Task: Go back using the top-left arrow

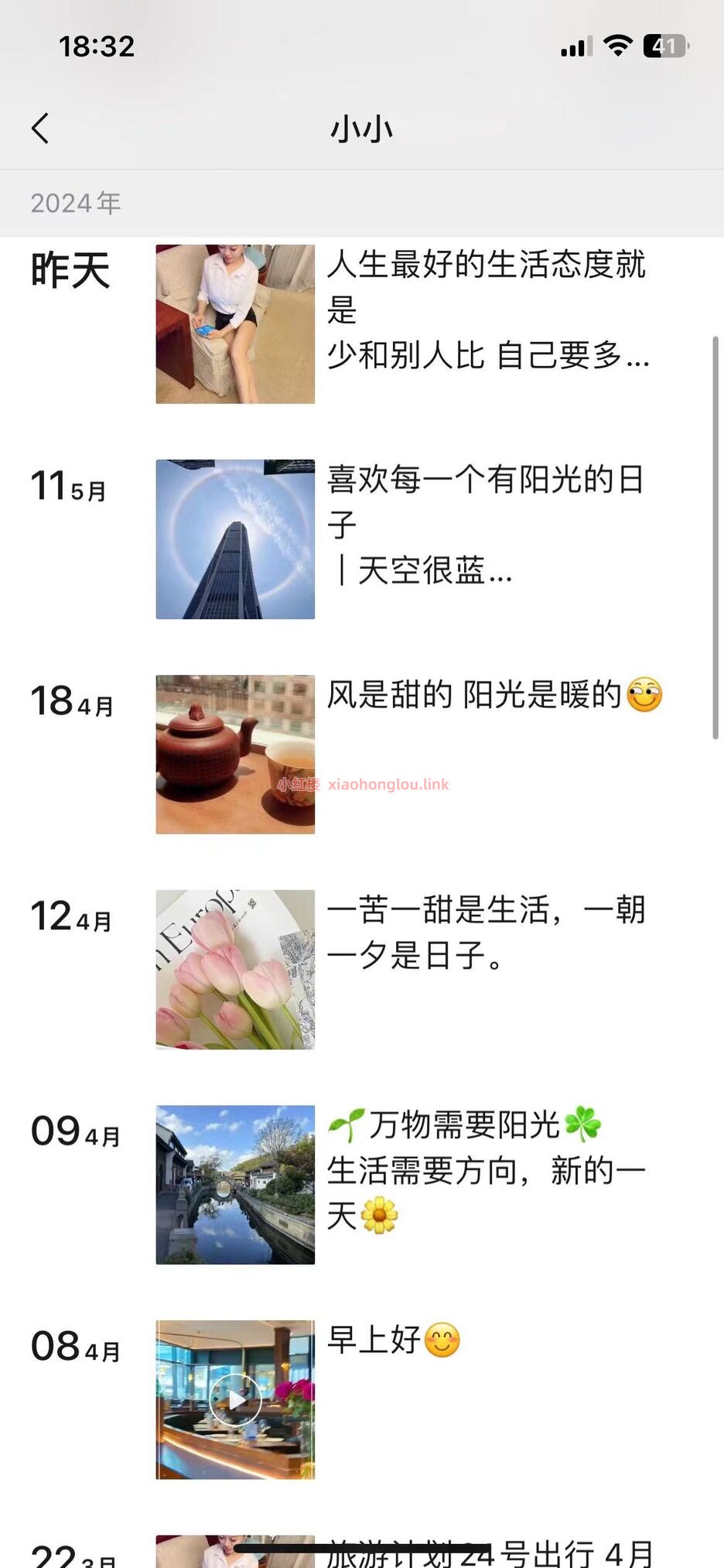Action: coord(41,128)
